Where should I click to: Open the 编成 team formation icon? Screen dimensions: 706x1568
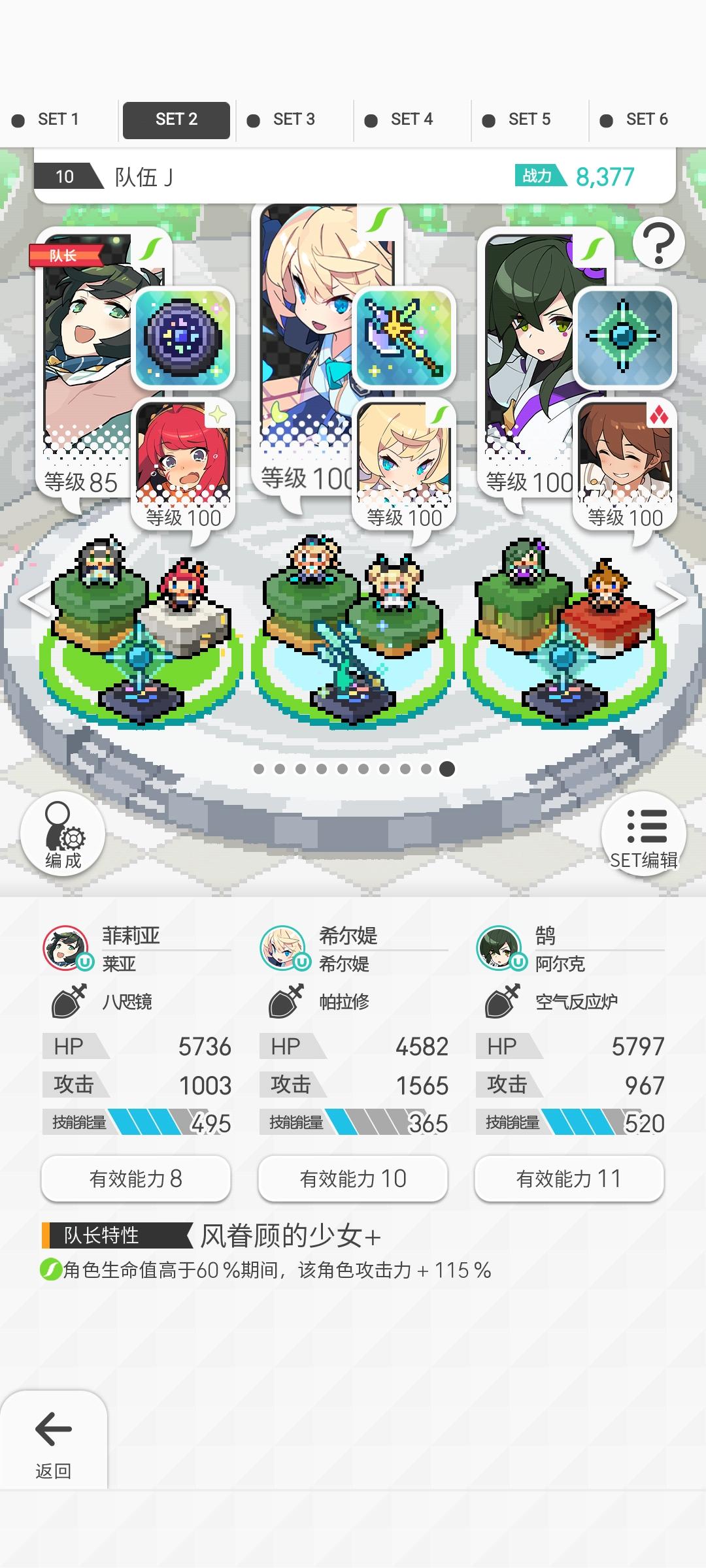pos(62,836)
